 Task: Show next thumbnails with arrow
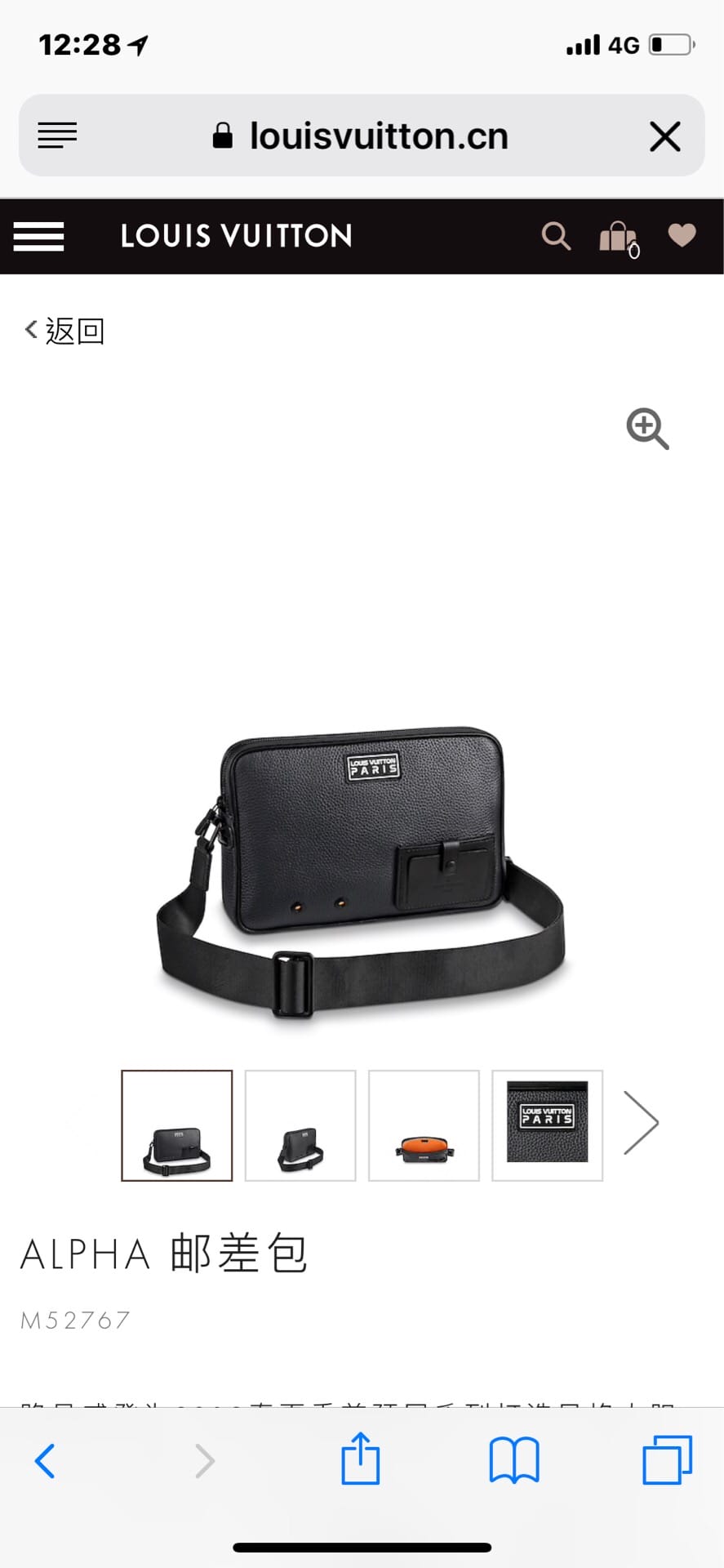pyautogui.click(x=641, y=1123)
